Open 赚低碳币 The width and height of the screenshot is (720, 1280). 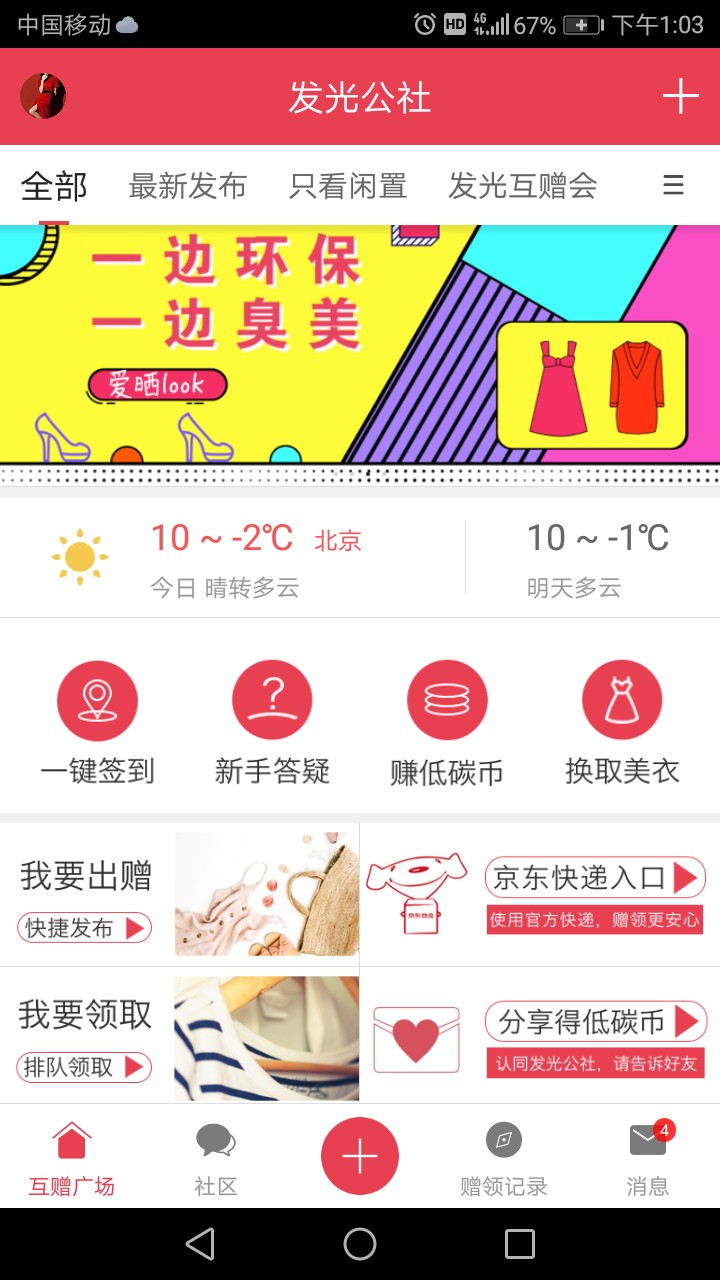(447, 723)
